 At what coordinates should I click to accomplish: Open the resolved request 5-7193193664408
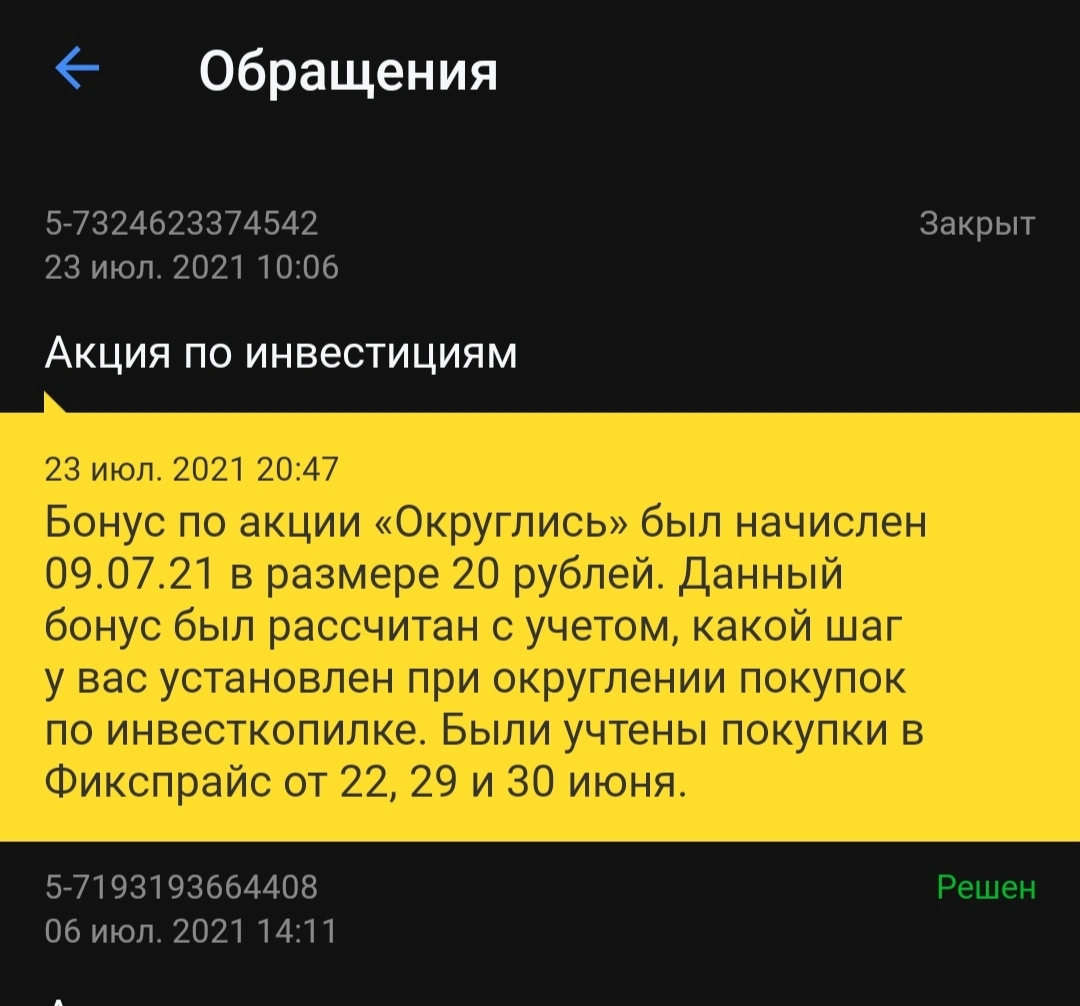point(540,909)
